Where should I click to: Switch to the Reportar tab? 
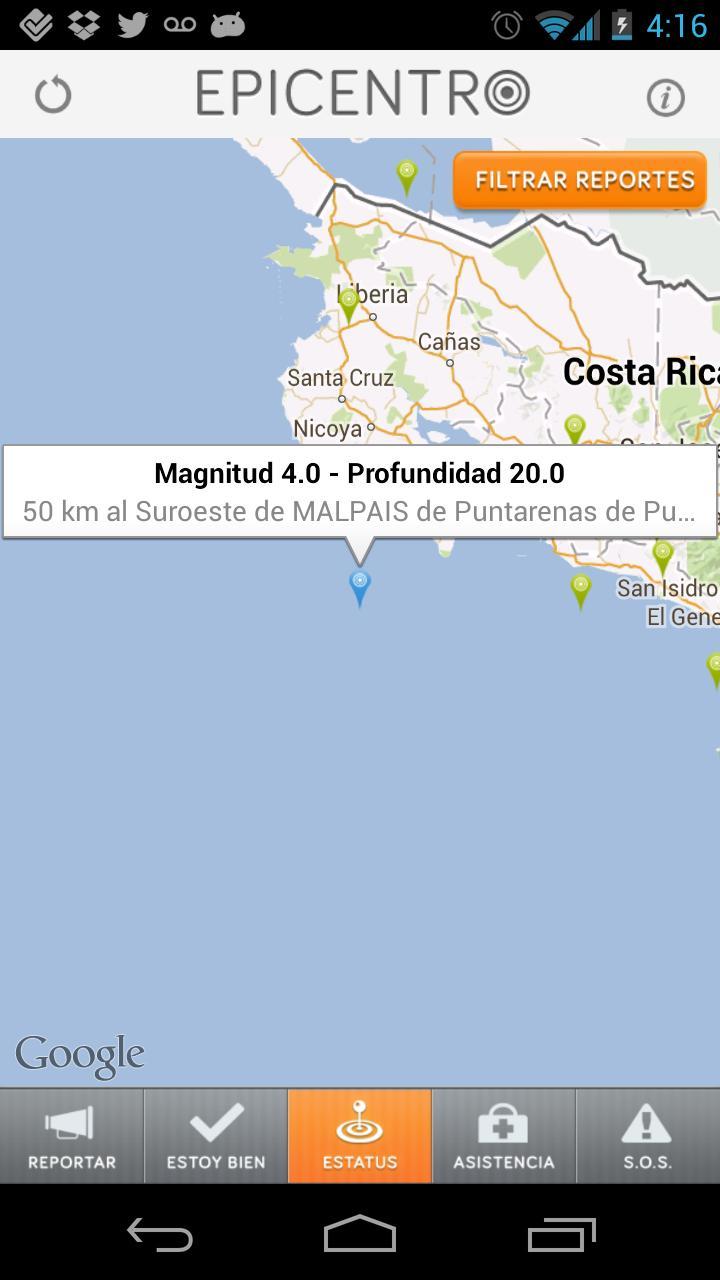[72, 1136]
